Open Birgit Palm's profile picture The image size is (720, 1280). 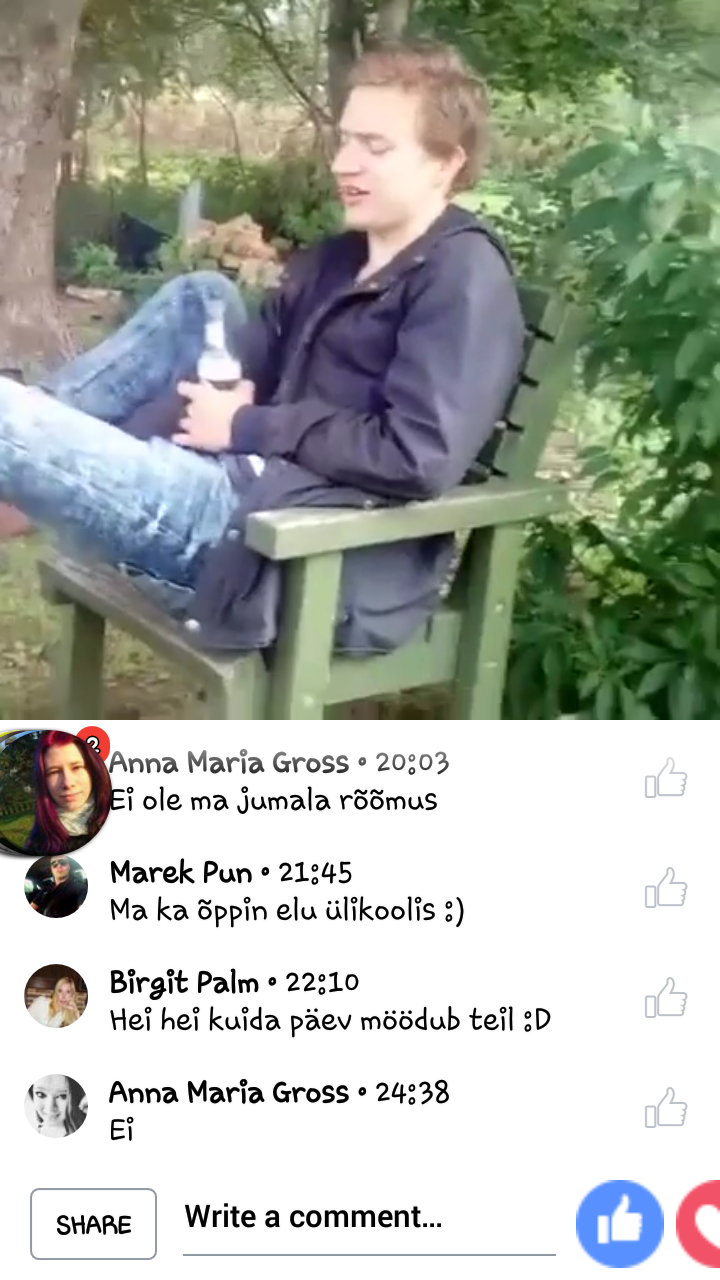tap(56, 996)
